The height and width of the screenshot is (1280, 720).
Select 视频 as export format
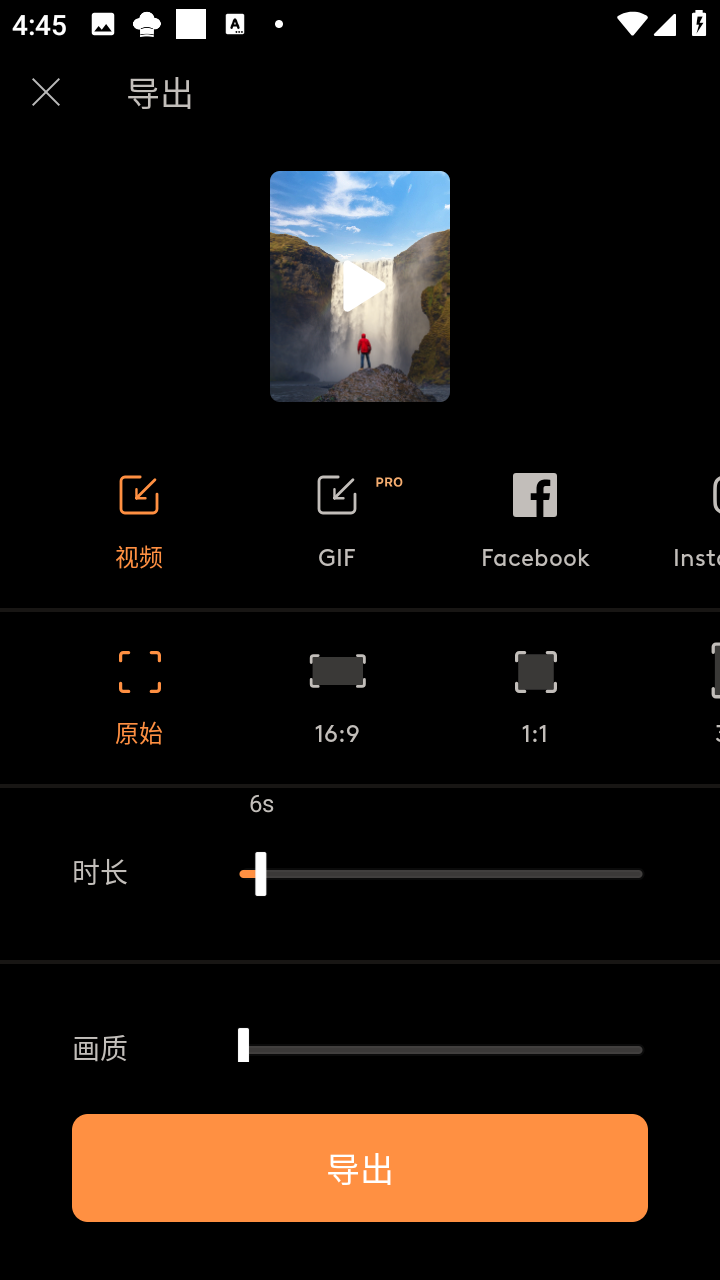pos(139,520)
